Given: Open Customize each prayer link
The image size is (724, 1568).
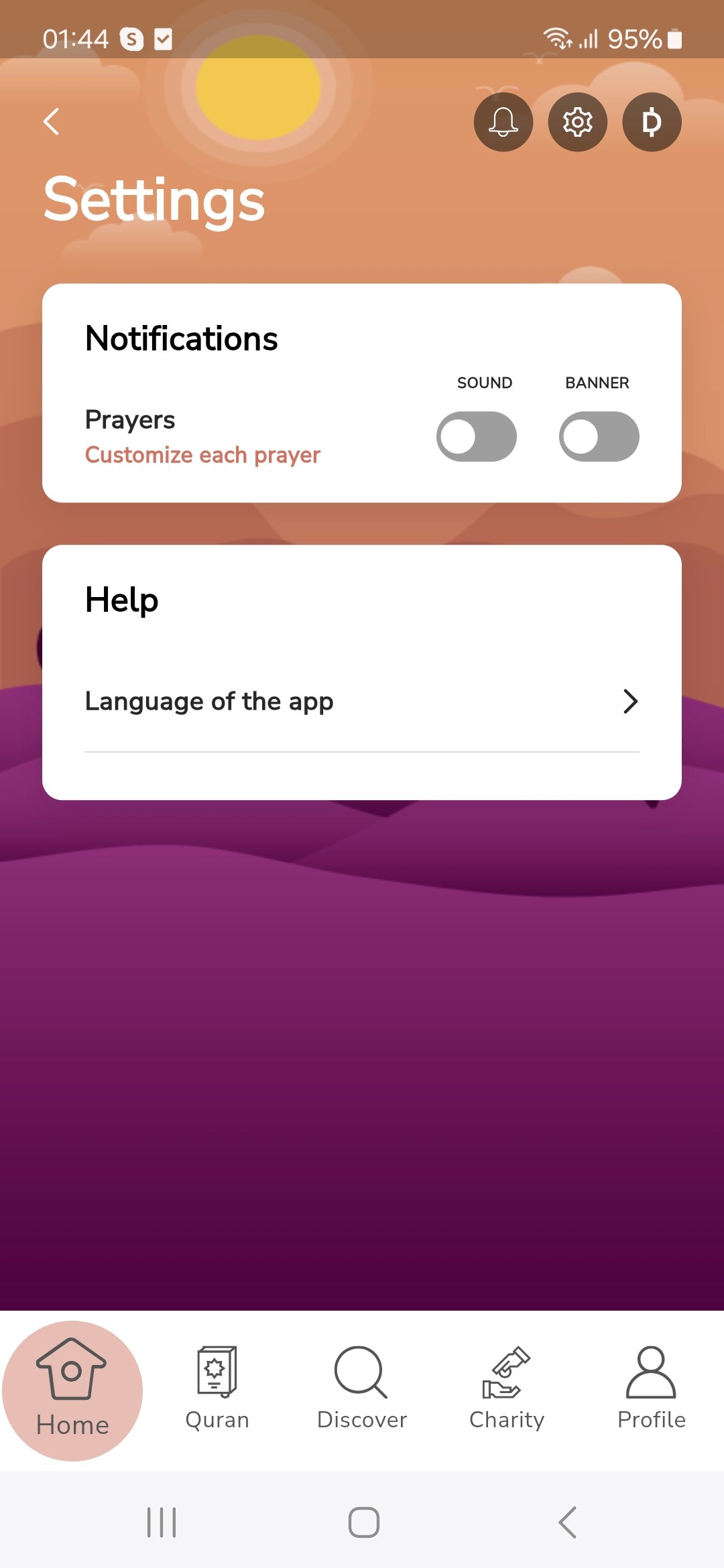Looking at the screenshot, I should click(202, 455).
